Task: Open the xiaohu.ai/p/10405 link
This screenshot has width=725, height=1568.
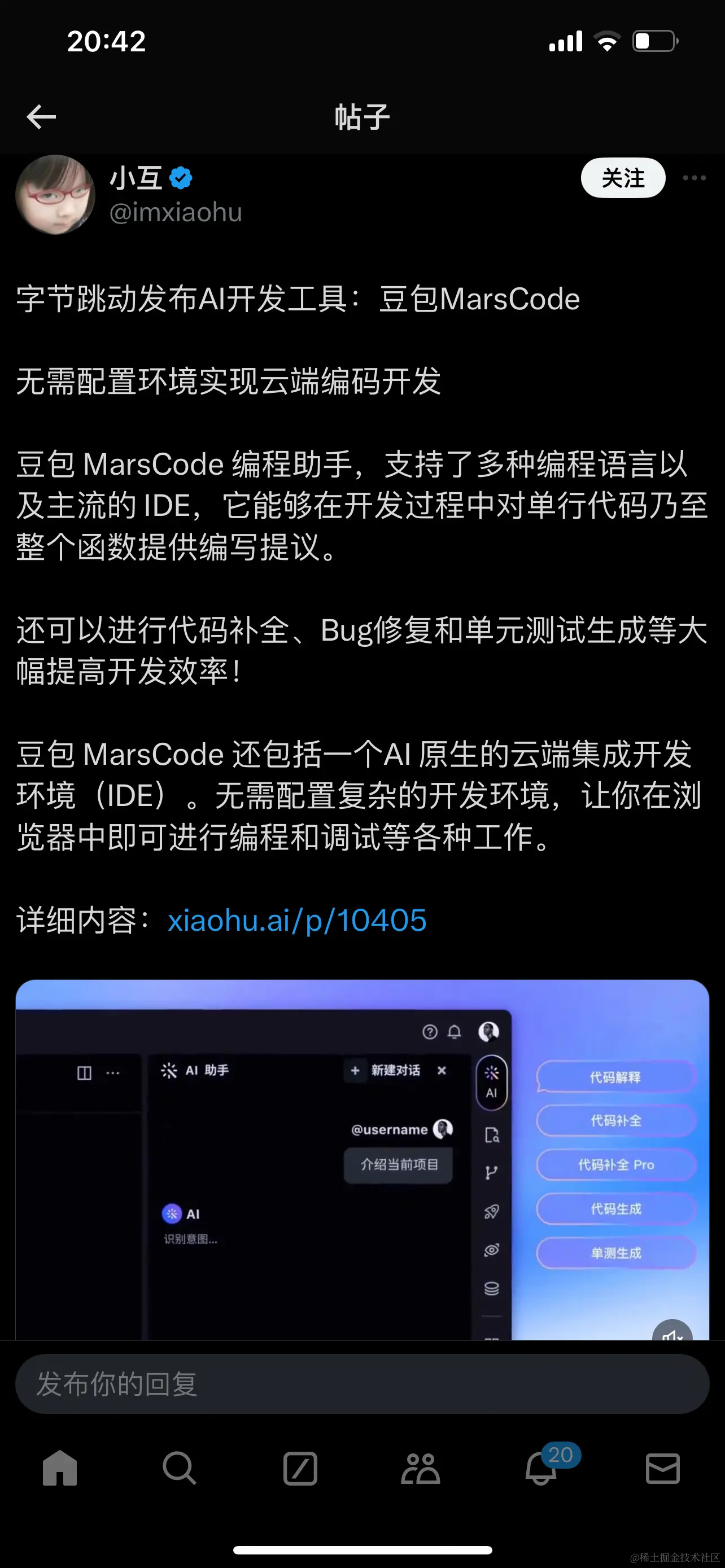Action: click(296, 919)
